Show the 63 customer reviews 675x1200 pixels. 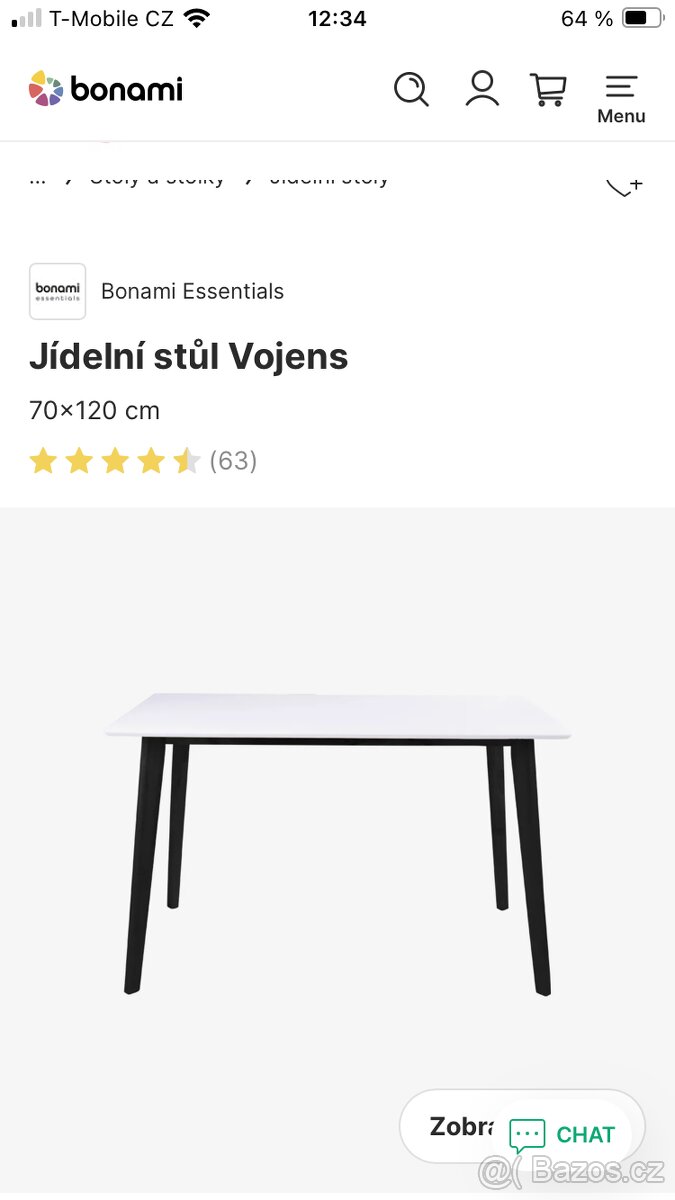click(233, 461)
